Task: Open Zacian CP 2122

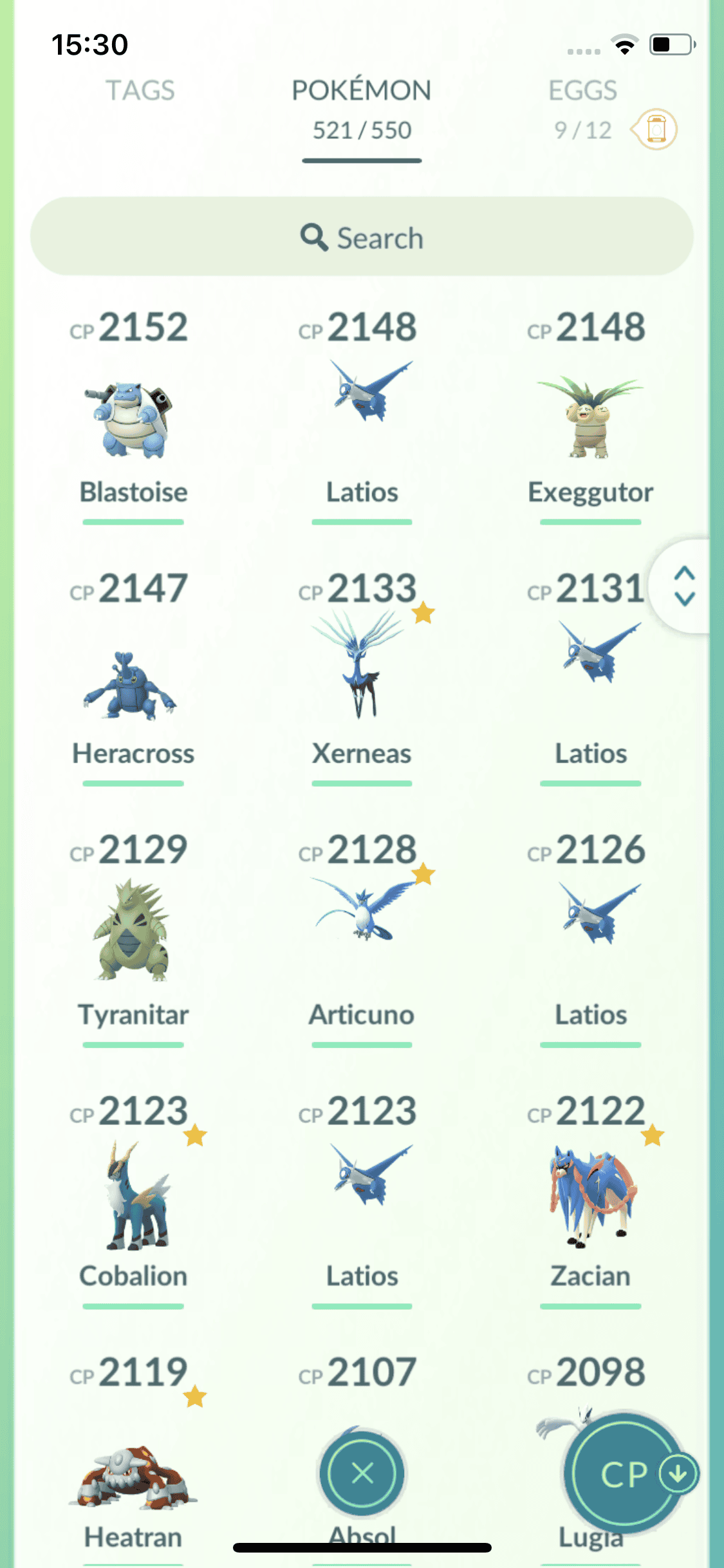Action: pos(590,1197)
